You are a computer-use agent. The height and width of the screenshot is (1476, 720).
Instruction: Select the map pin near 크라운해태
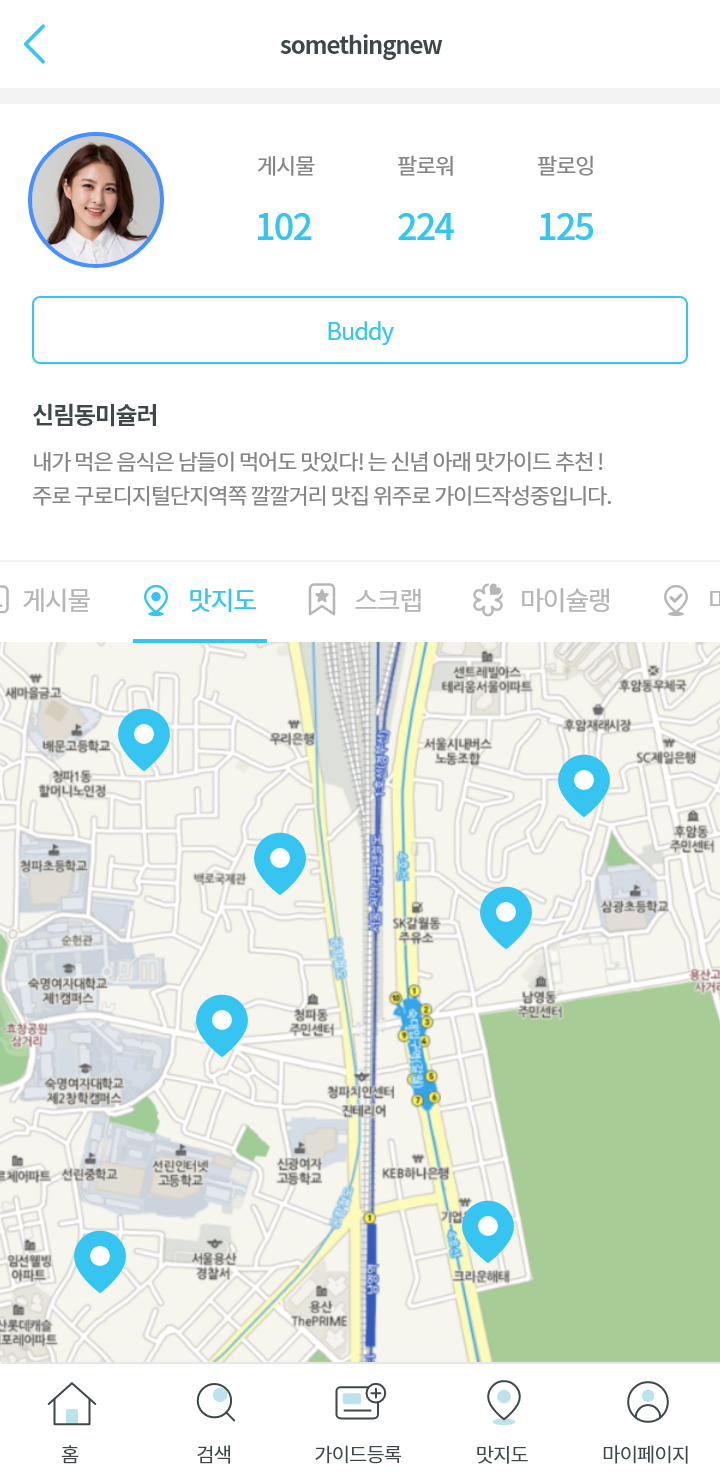point(488,1228)
